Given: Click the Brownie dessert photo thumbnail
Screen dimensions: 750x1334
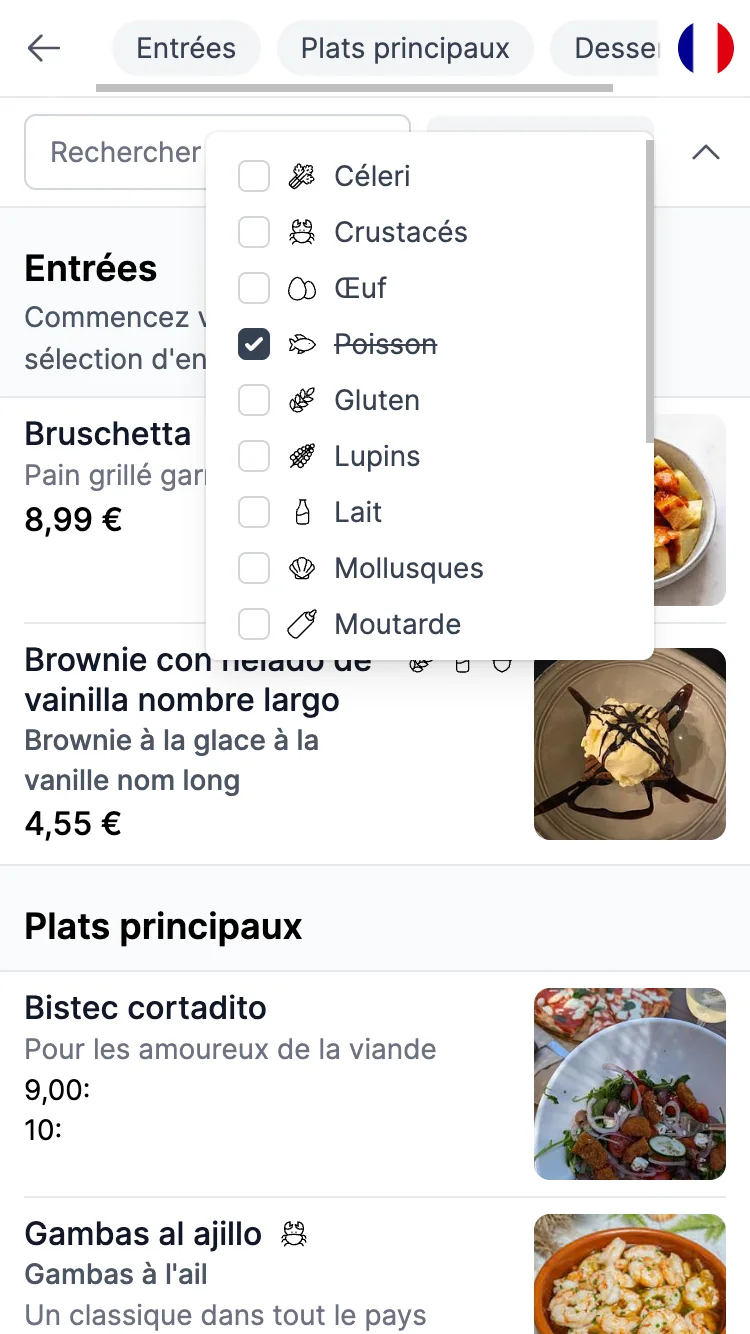Looking at the screenshot, I should click(x=630, y=744).
